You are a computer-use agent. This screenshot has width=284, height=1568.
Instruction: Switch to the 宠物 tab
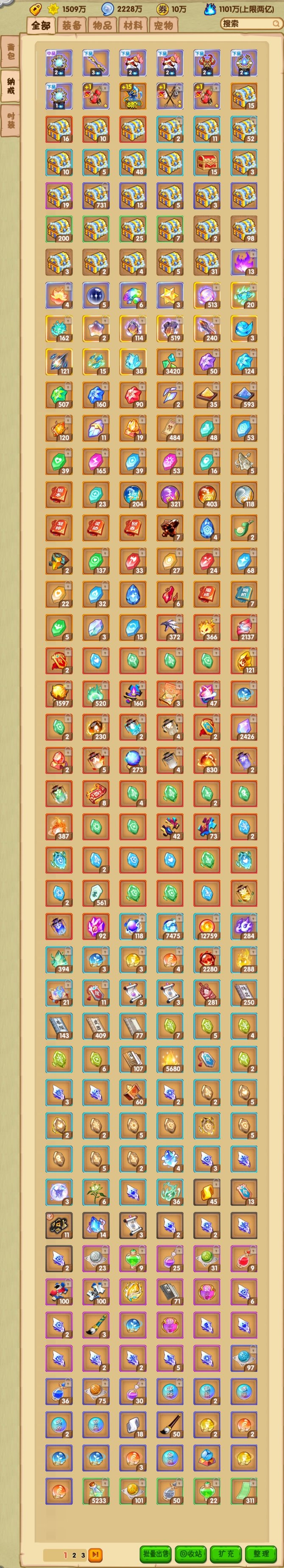click(163, 25)
